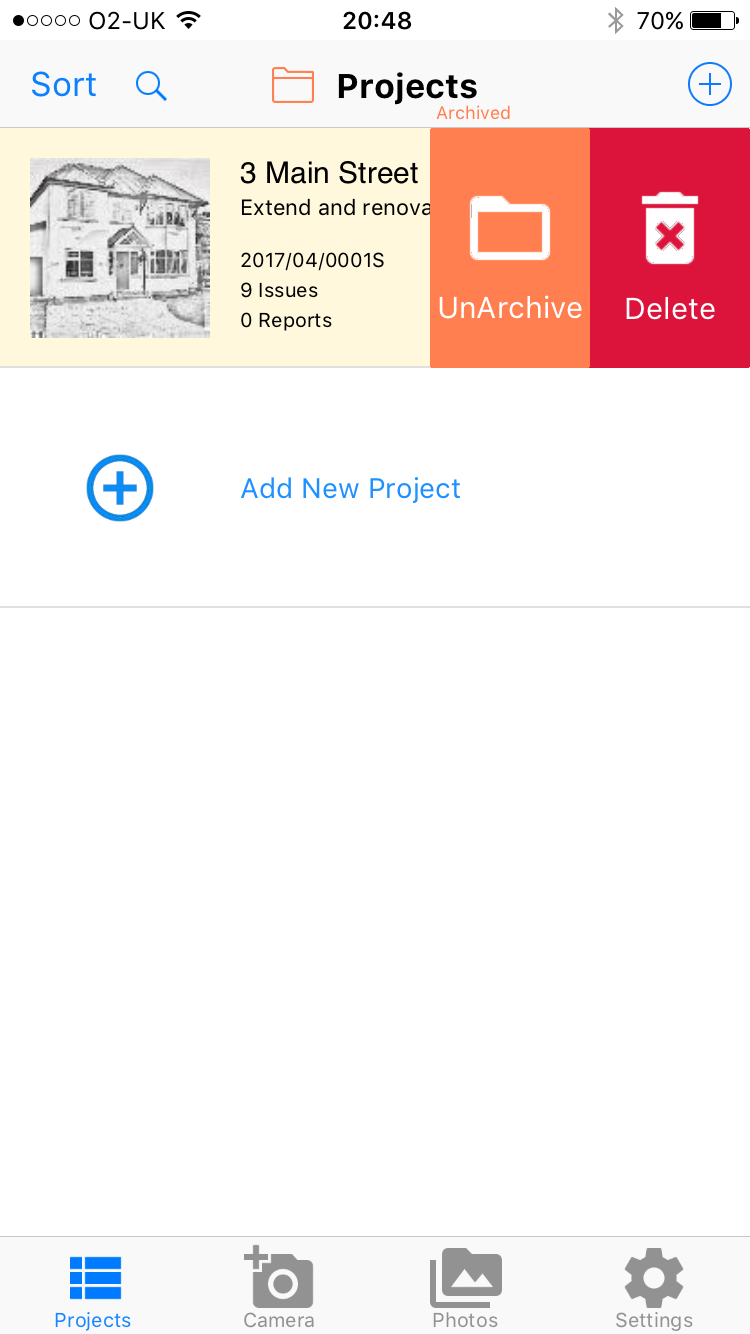The width and height of the screenshot is (750, 1334).
Task: Switch to the Photos tab
Action: [x=465, y=1288]
